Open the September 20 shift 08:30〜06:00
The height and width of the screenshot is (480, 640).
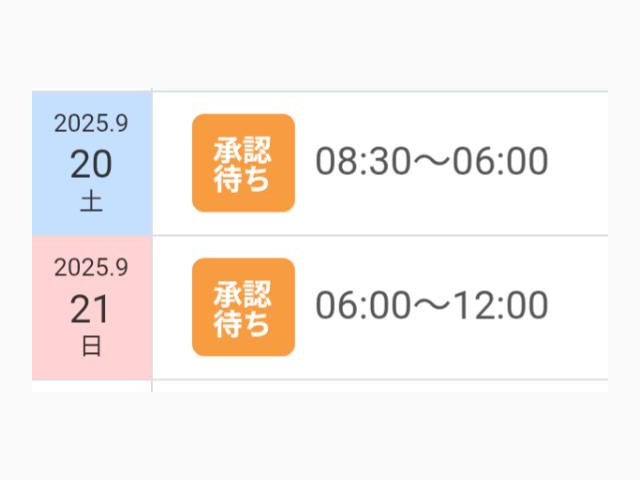click(431, 163)
